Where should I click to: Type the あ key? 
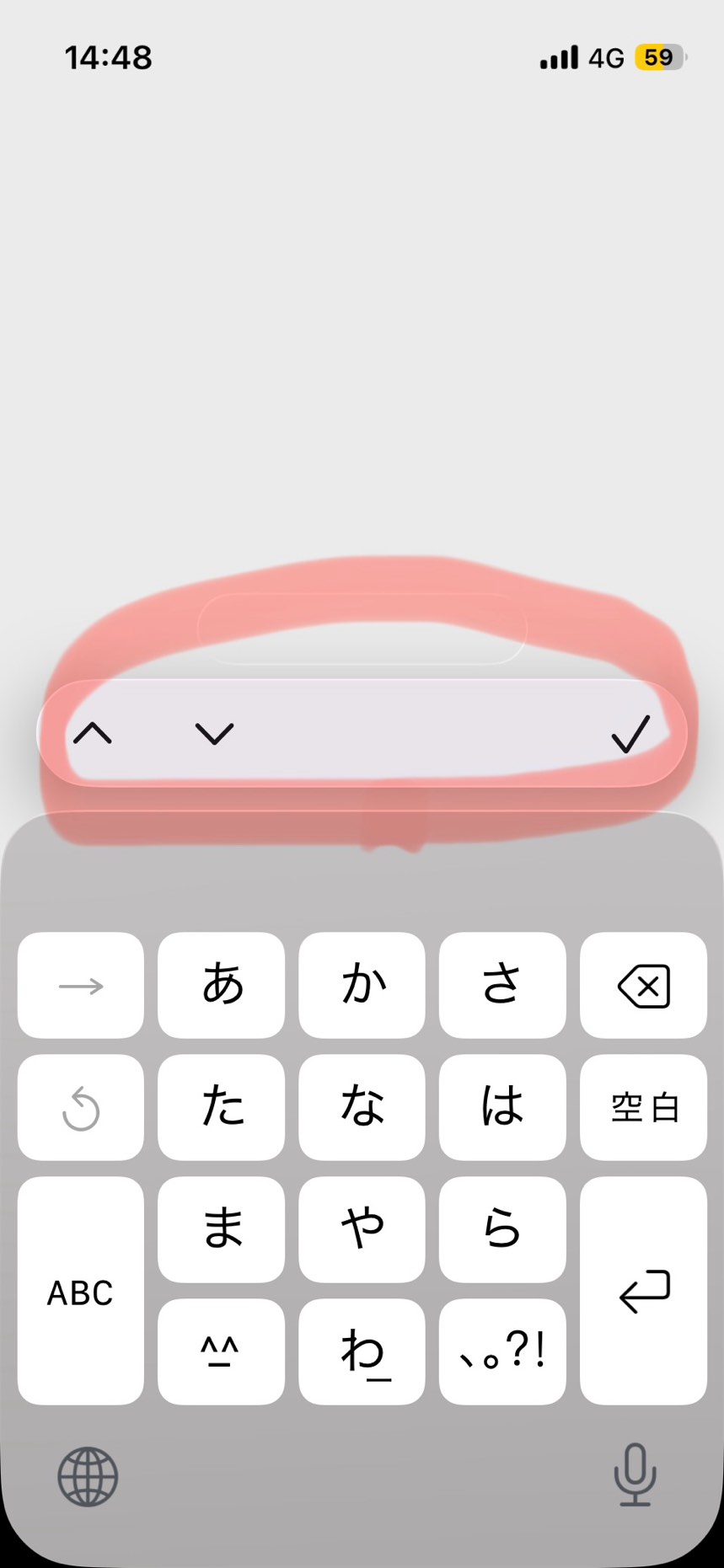[x=221, y=985]
